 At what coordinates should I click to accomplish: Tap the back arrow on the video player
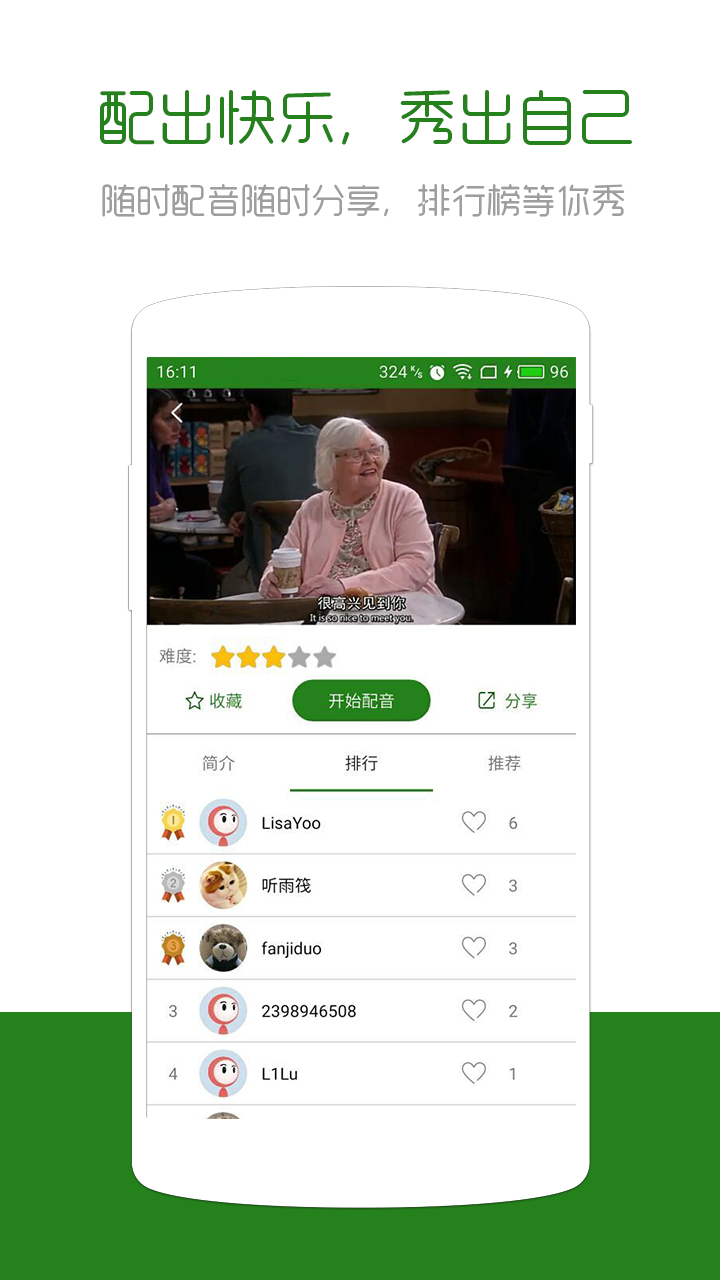point(177,412)
